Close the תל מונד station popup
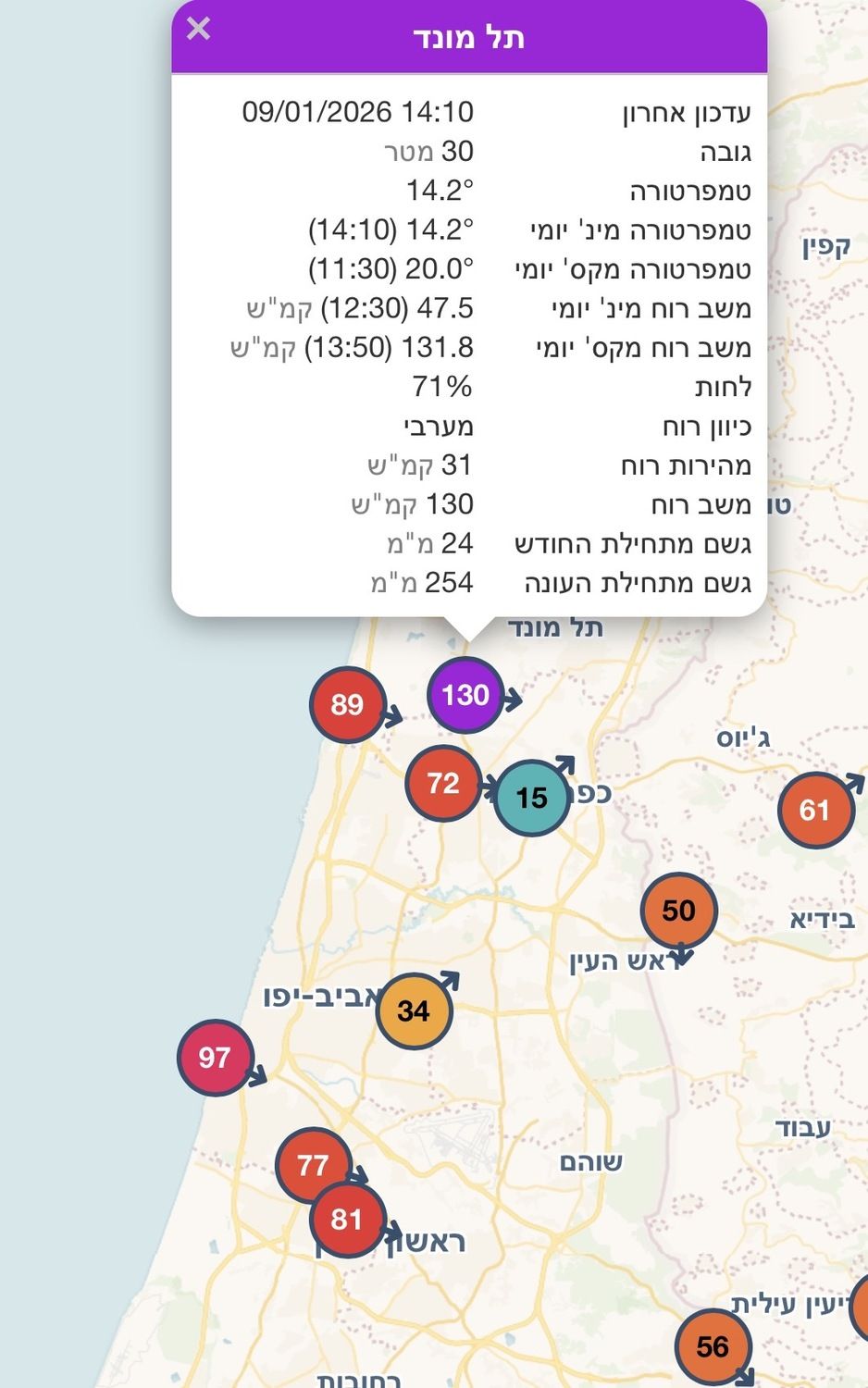 tap(199, 30)
